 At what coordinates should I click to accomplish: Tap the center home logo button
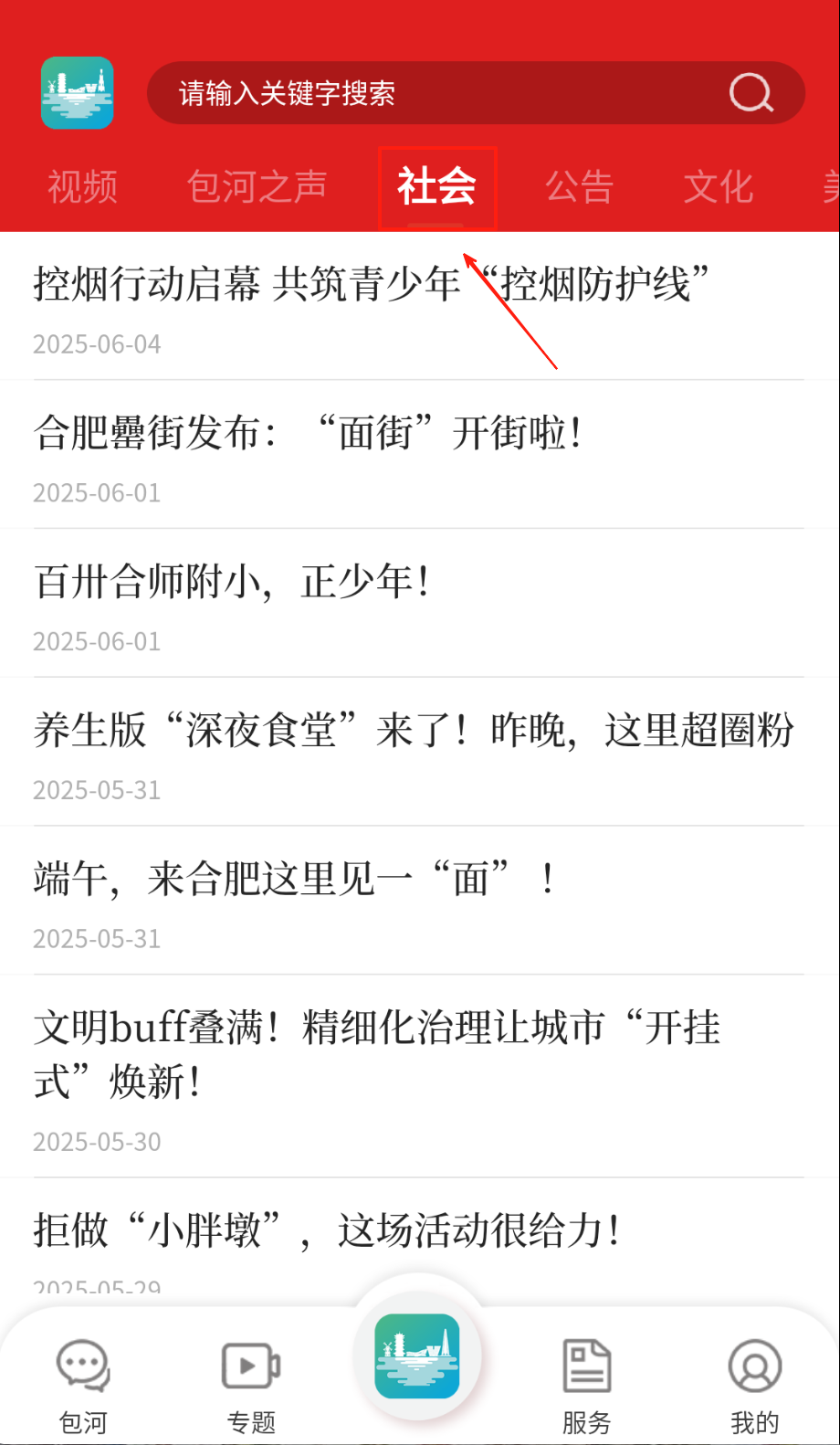pyautogui.click(x=417, y=1356)
